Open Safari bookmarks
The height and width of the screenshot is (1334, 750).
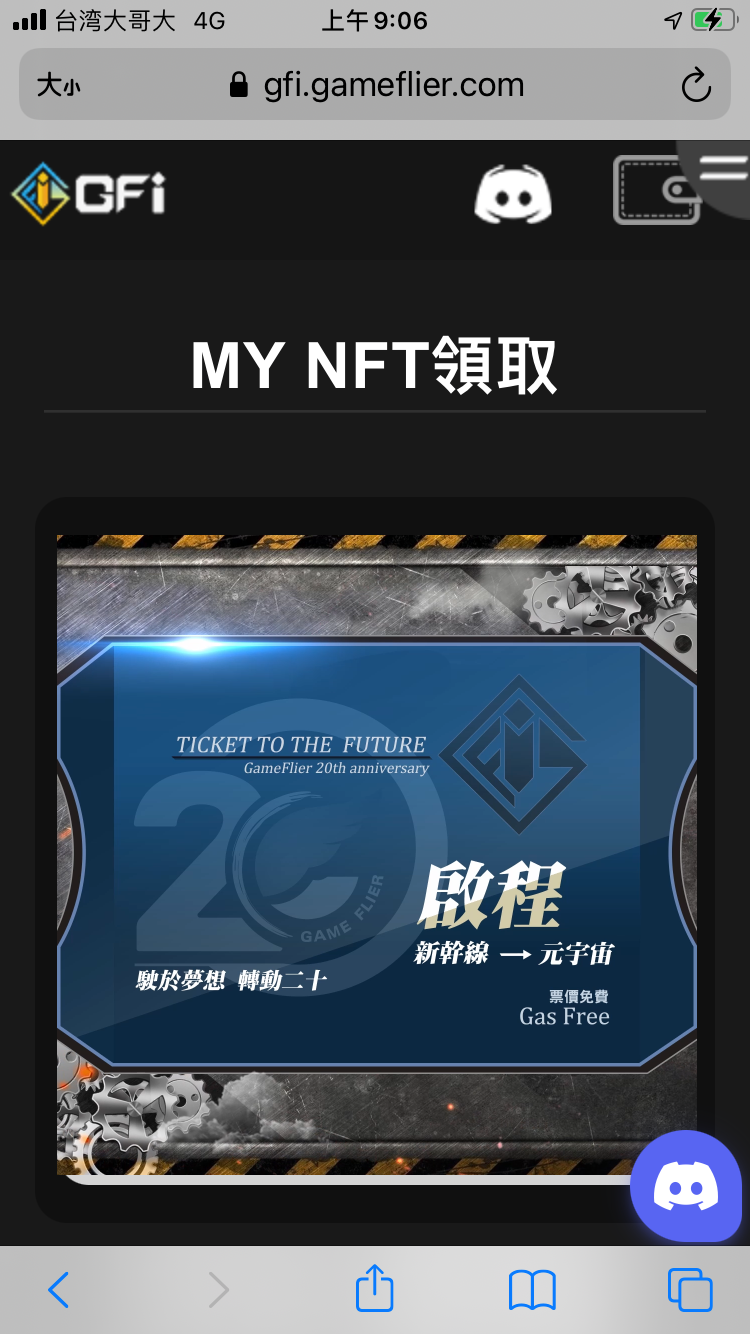[532, 1290]
